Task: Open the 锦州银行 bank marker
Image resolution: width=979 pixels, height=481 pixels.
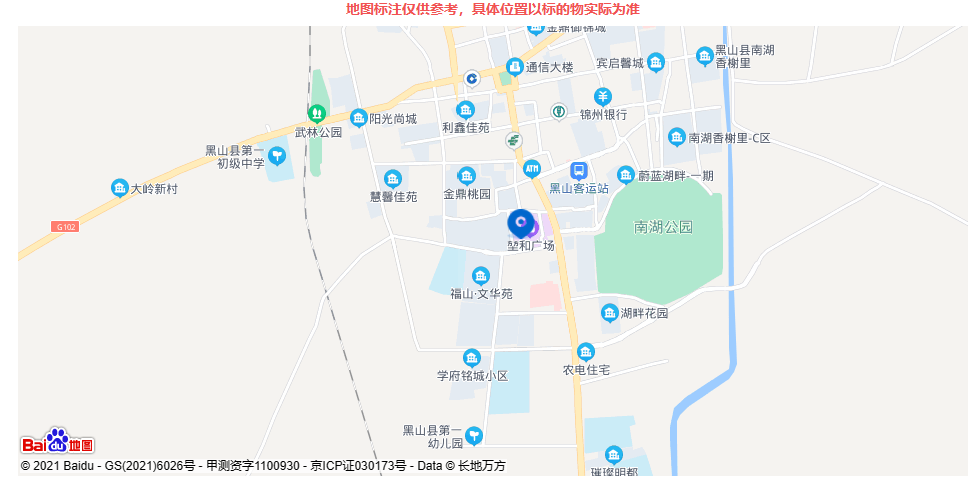Action: (x=603, y=97)
